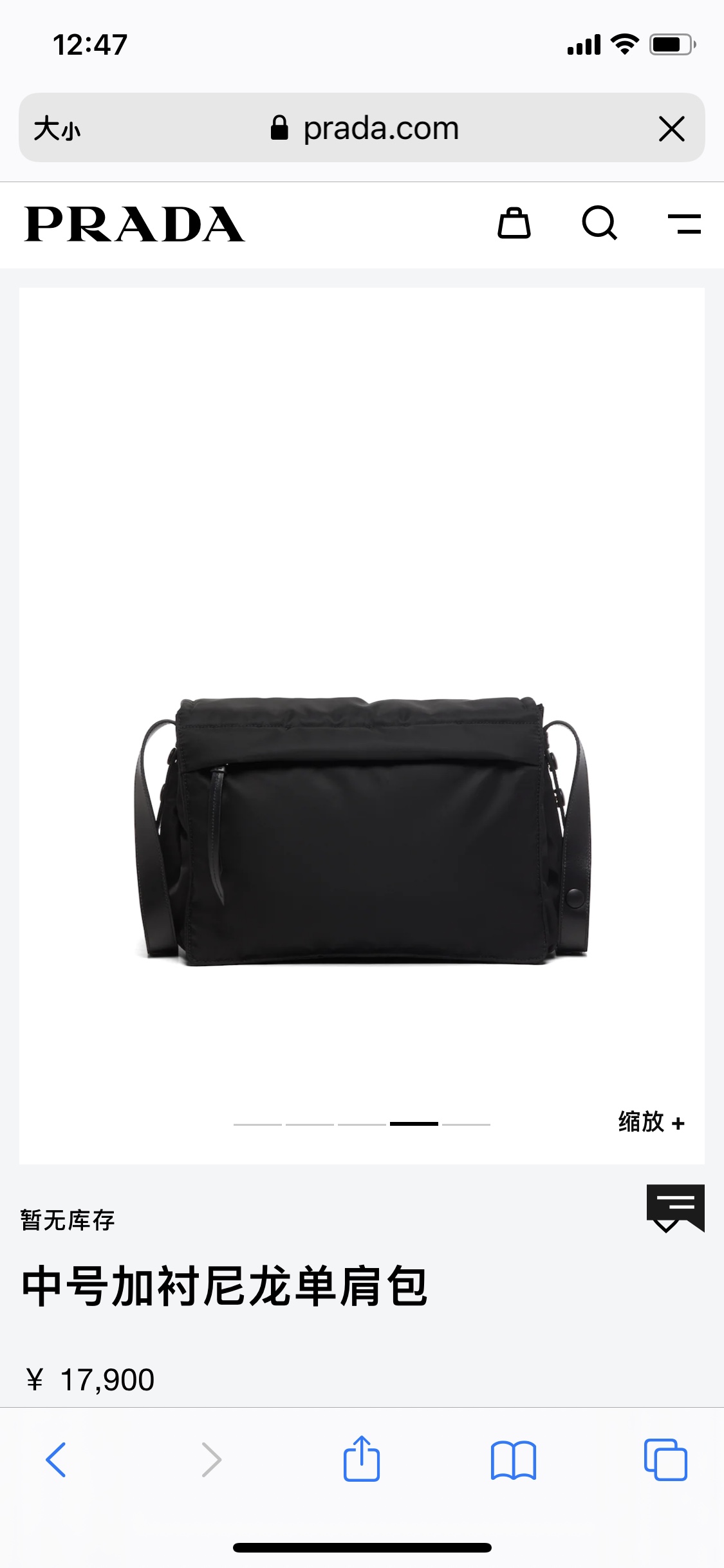Screen dimensions: 724x1568
Task: Stop loading with the X button
Action: click(x=671, y=129)
